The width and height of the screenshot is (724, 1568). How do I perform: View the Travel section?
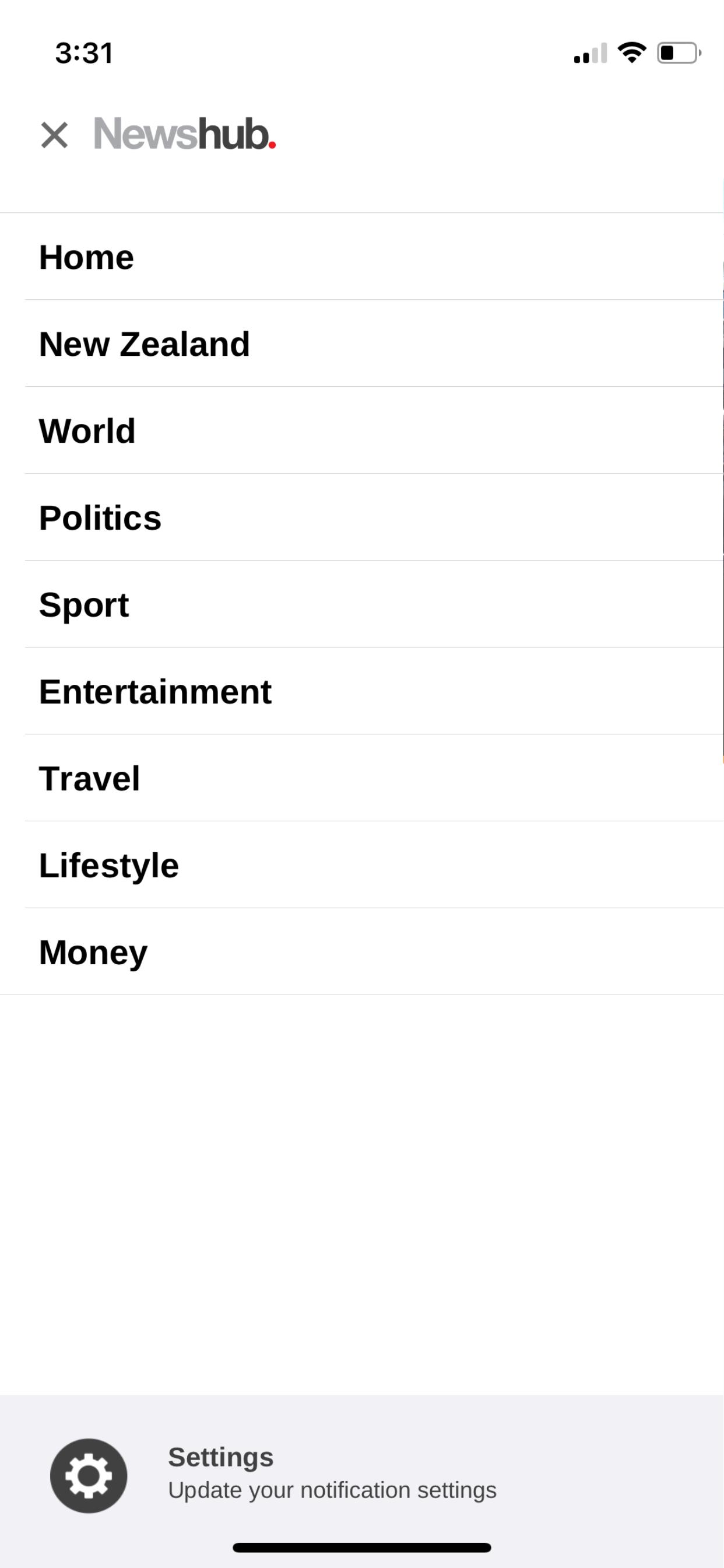[x=89, y=779]
